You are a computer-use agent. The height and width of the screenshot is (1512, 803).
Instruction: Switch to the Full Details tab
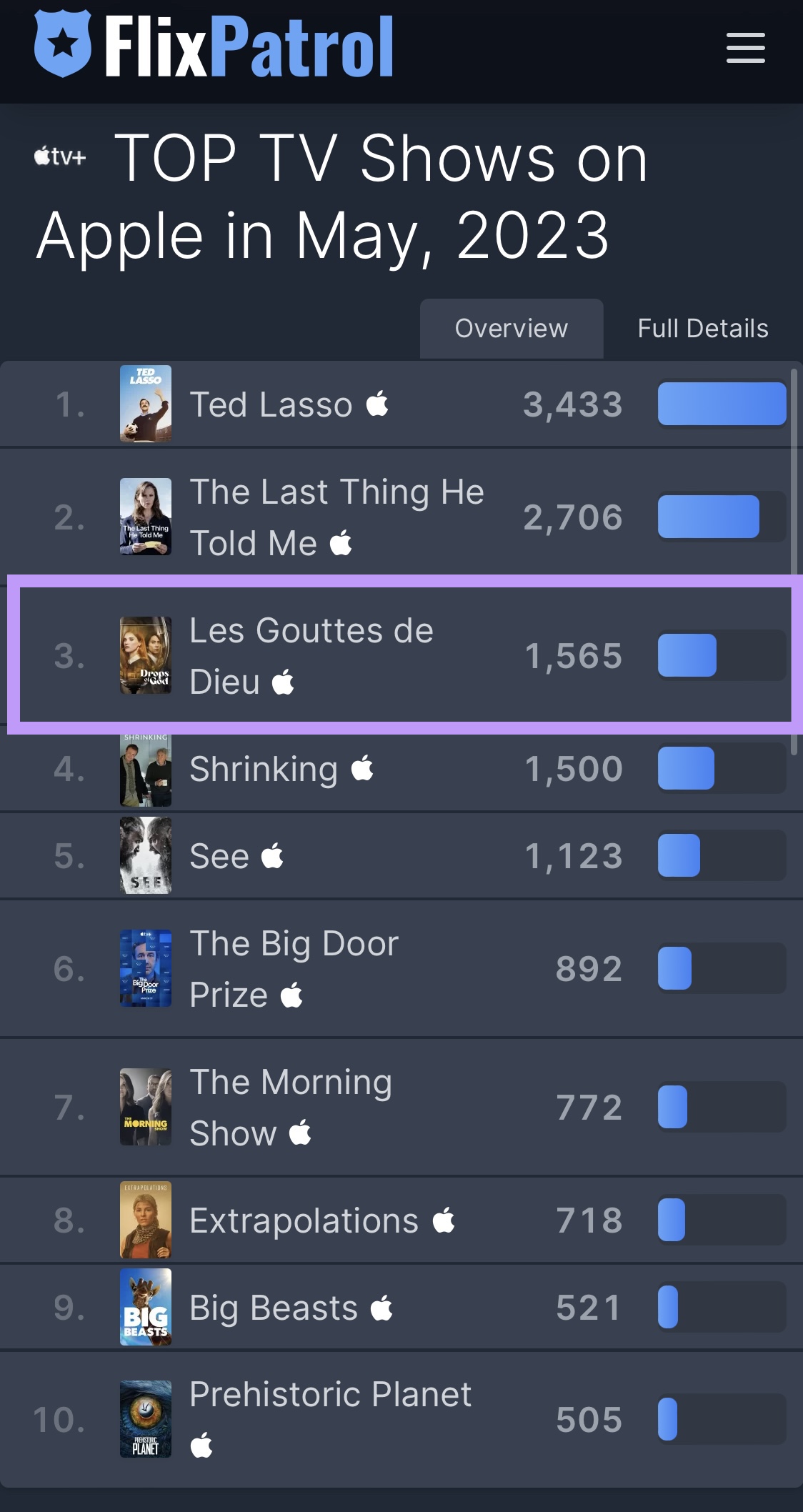(x=703, y=329)
